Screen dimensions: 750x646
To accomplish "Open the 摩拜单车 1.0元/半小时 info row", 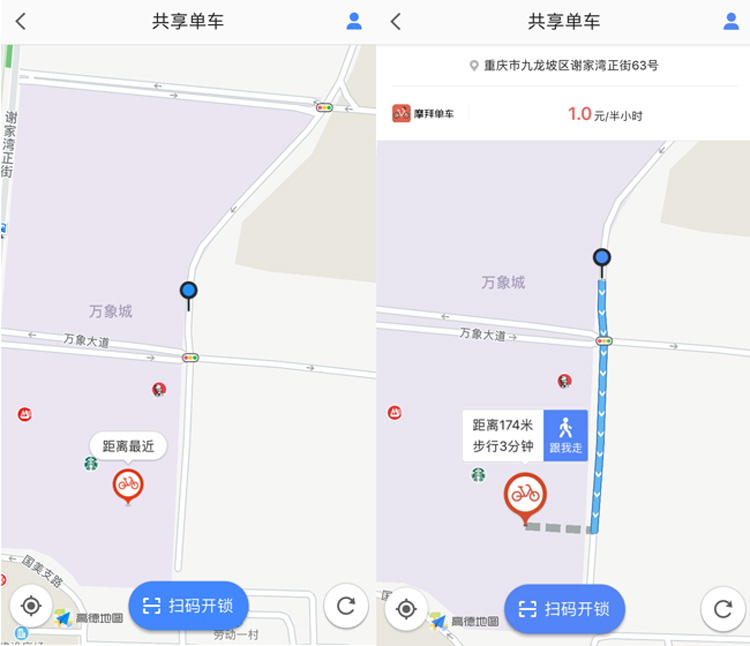I will [x=562, y=114].
